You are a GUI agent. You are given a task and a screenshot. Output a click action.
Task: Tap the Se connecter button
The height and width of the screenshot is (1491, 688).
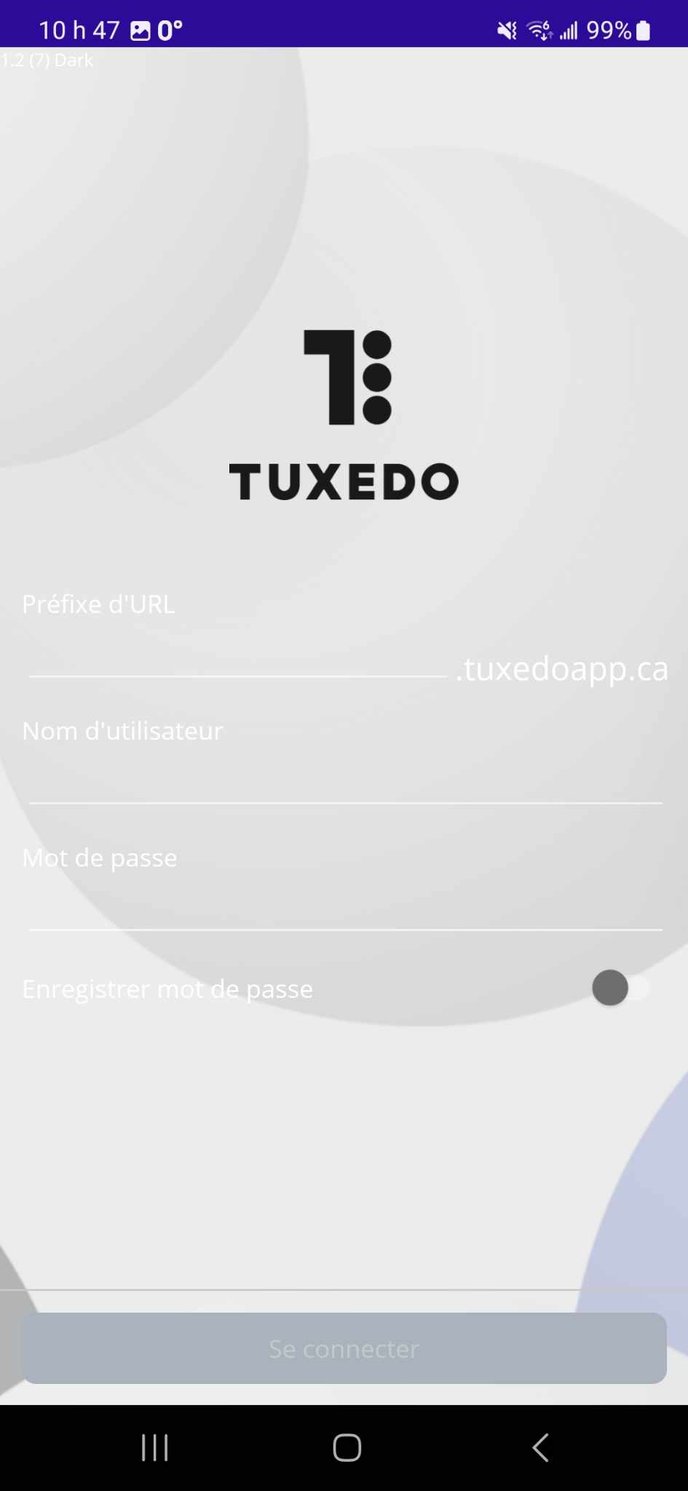pos(344,1348)
